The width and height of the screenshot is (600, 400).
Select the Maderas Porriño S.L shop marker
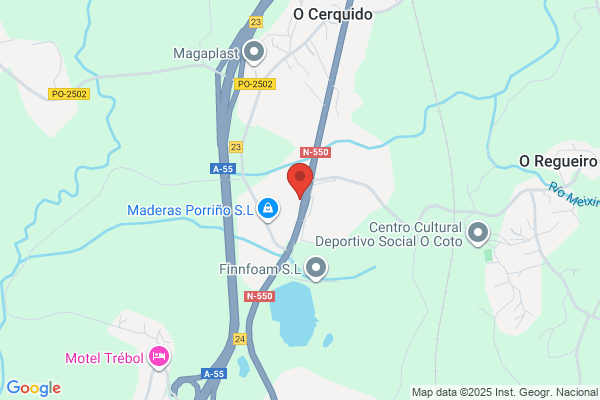click(x=268, y=209)
